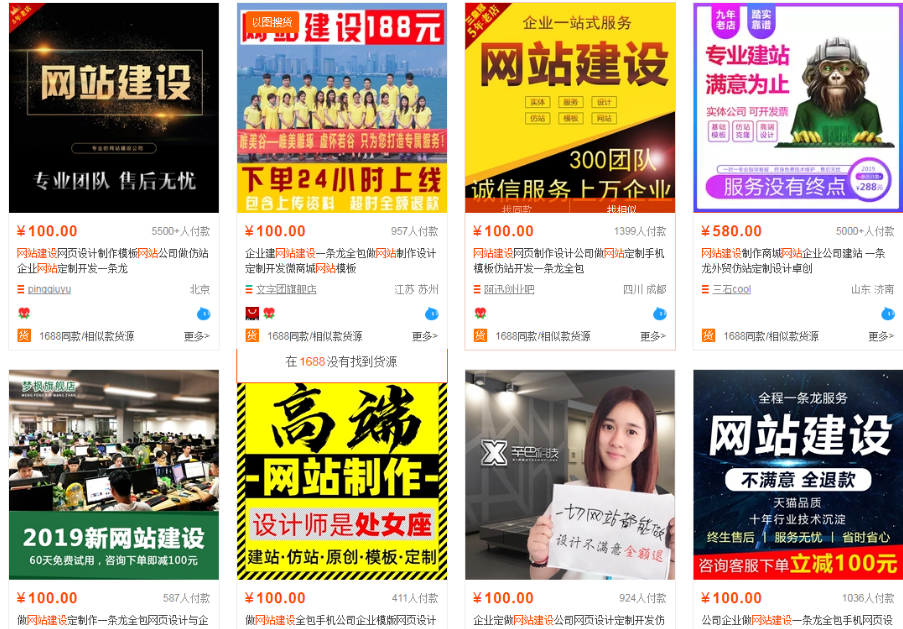Show 更多 sources under pingqiuyu listing
Viewport: 903px width, 629px height.
pyautogui.click(x=196, y=336)
